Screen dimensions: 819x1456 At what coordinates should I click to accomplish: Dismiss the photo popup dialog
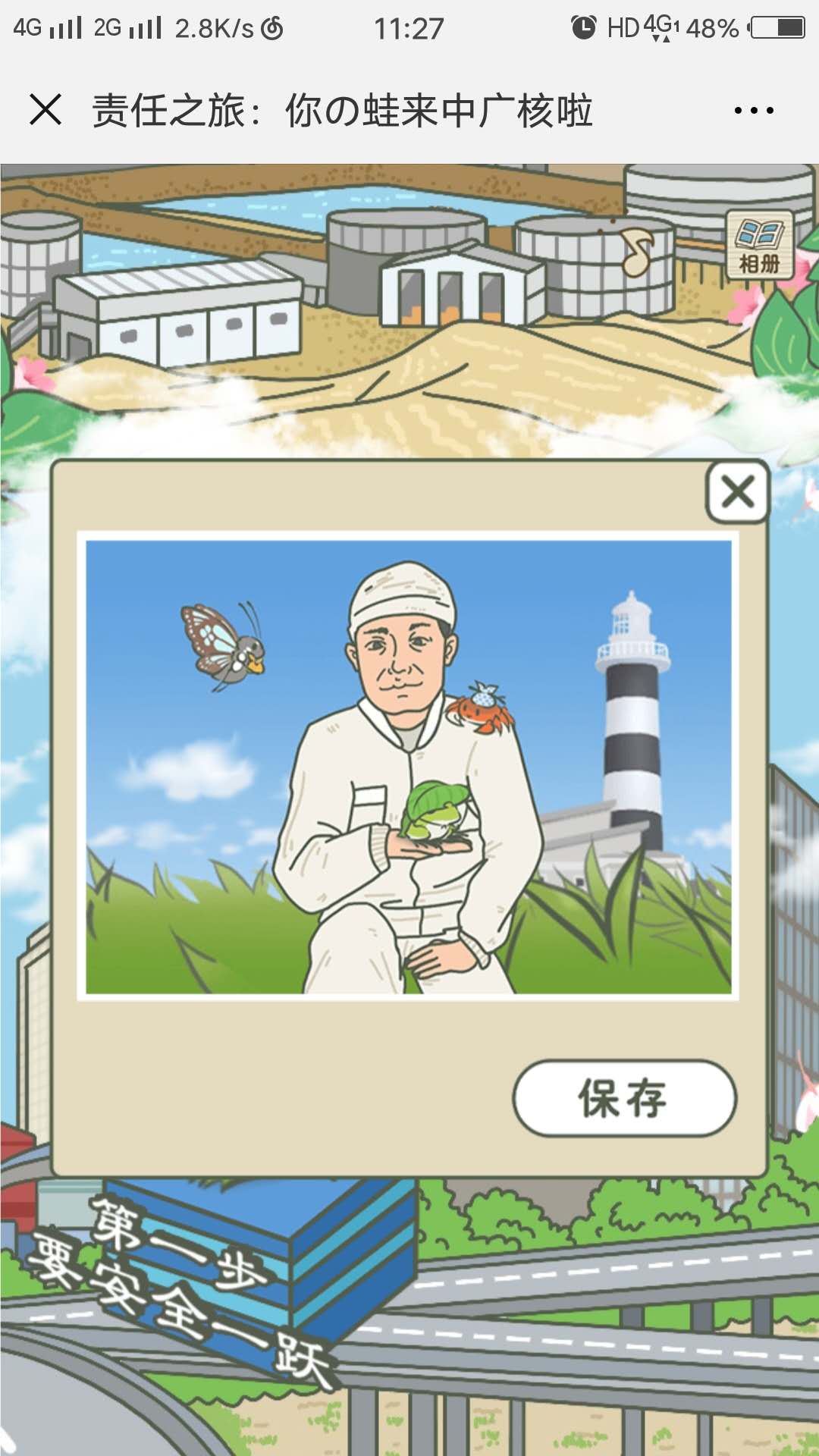(738, 492)
